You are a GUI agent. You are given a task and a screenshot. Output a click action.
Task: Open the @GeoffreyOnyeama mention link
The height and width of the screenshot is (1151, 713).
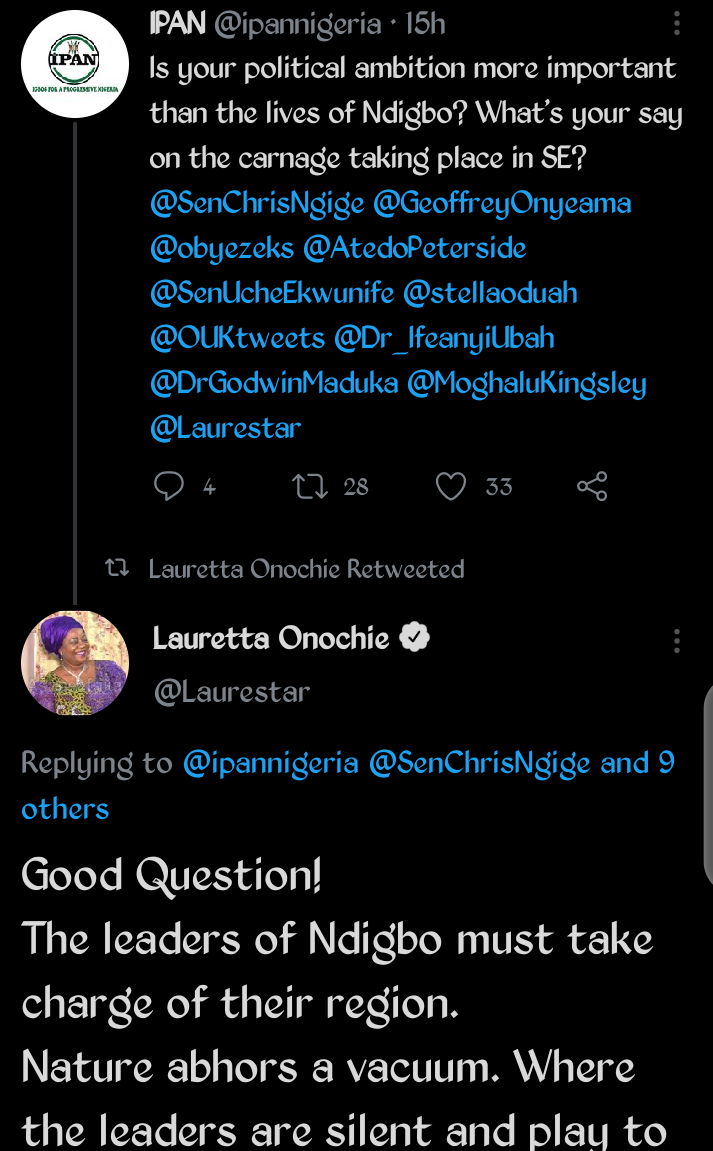point(502,203)
